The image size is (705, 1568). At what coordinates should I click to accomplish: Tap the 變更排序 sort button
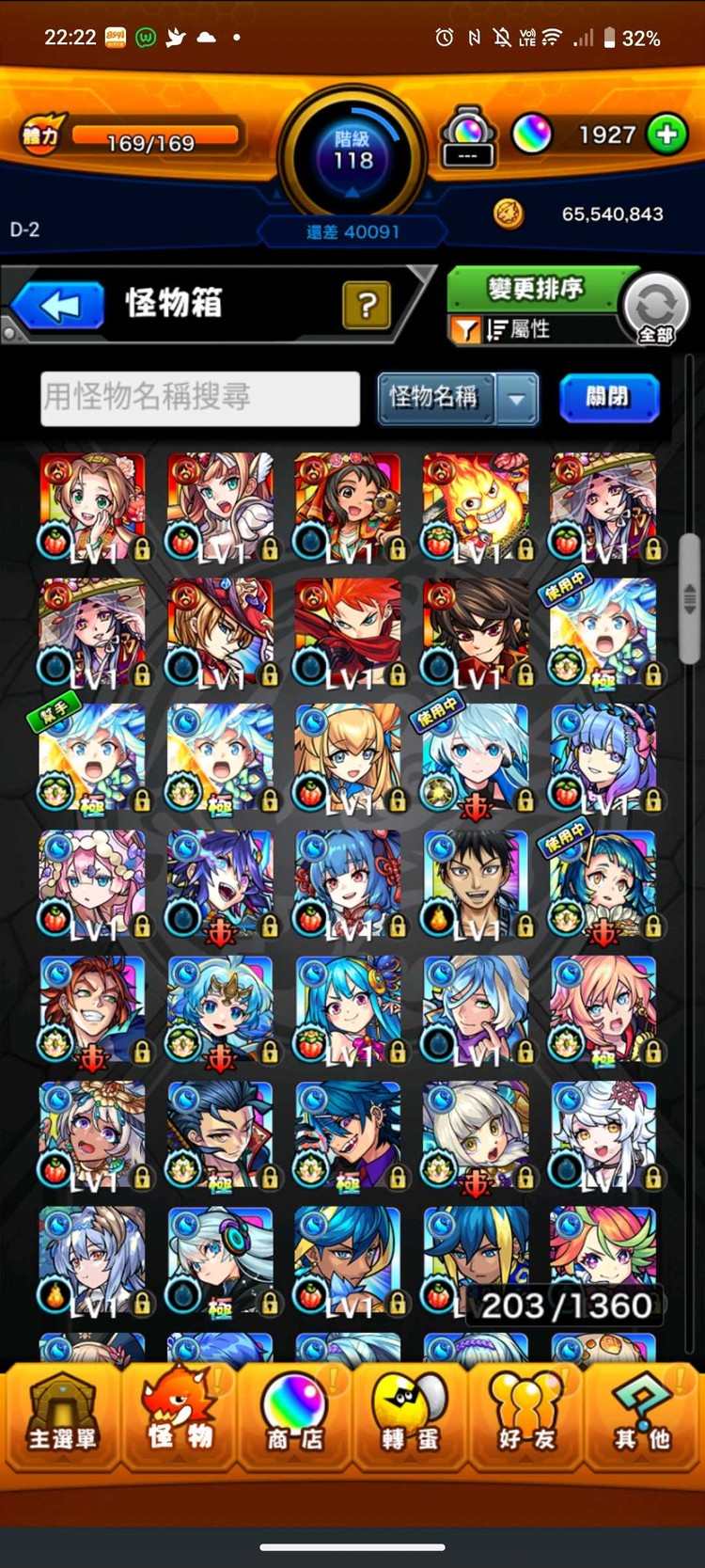[535, 288]
